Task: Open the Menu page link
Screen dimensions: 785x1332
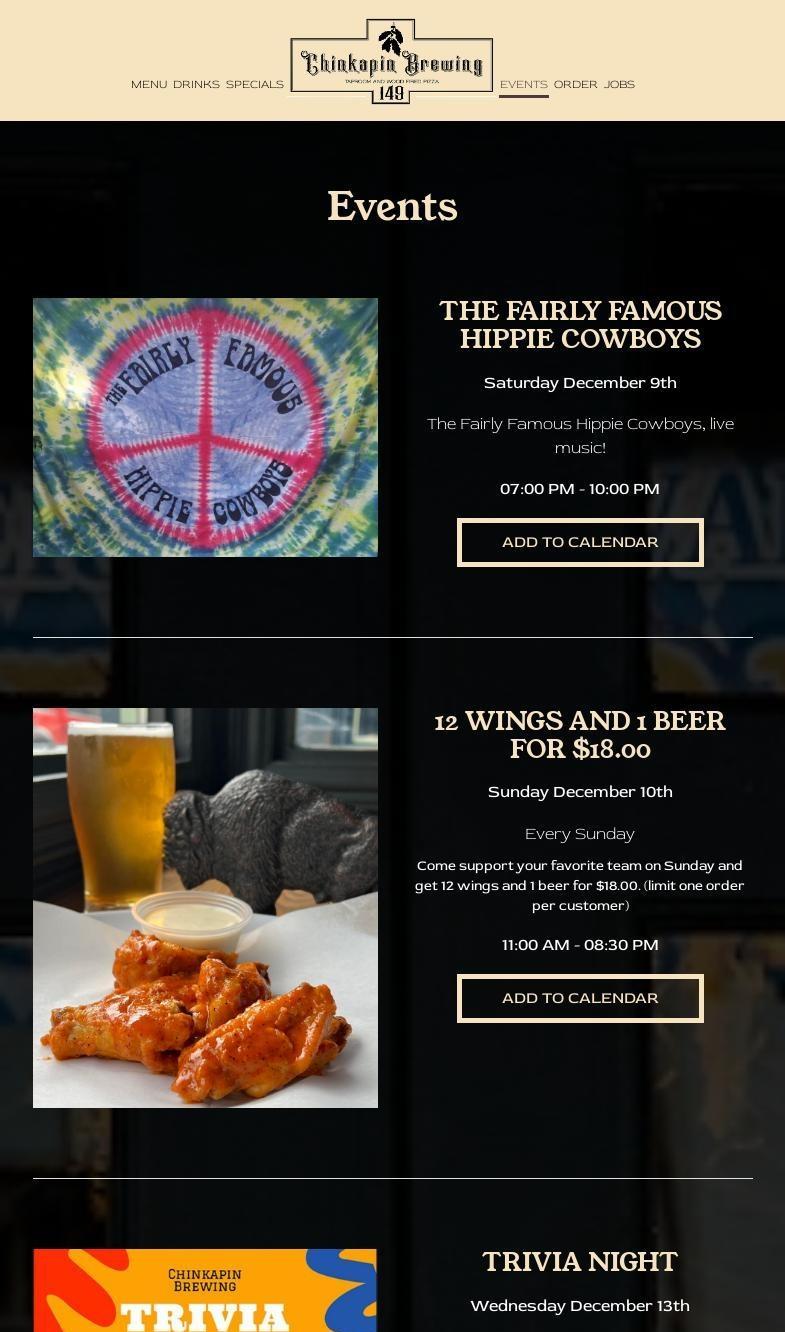Action: click(x=149, y=84)
